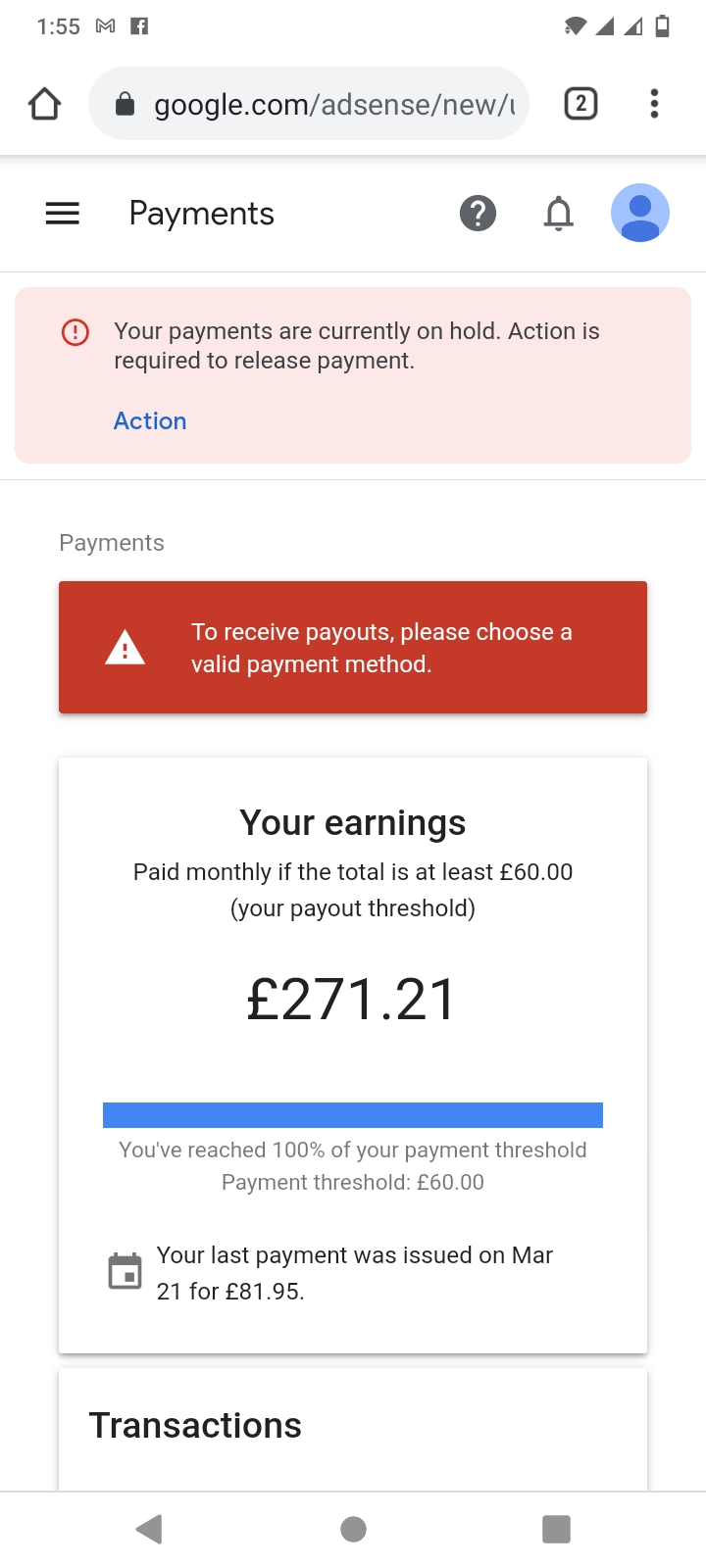Click the calendar icon beside last payment info

click(x=125, y=1270)
